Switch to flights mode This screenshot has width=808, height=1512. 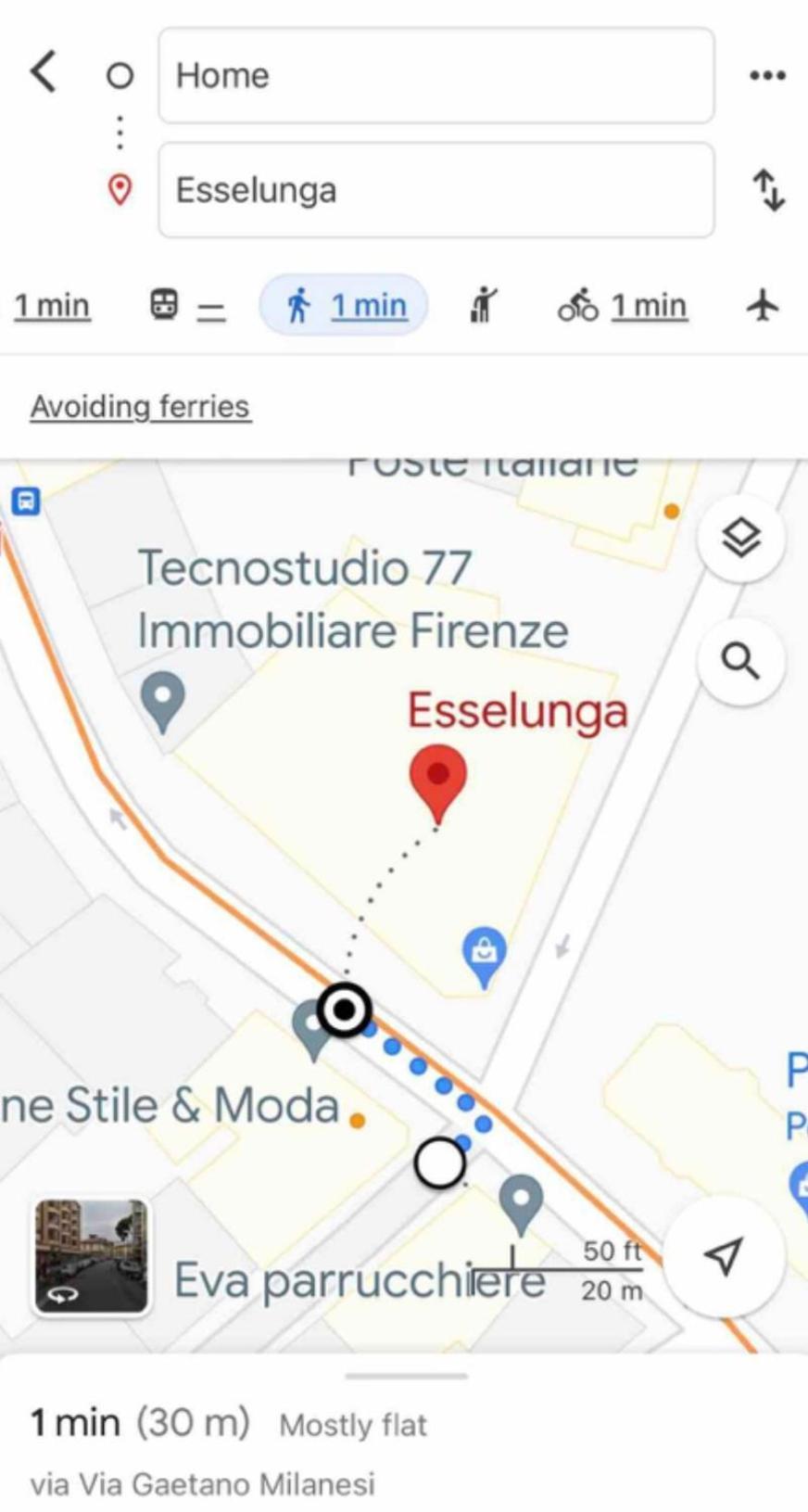click(763, 305)
